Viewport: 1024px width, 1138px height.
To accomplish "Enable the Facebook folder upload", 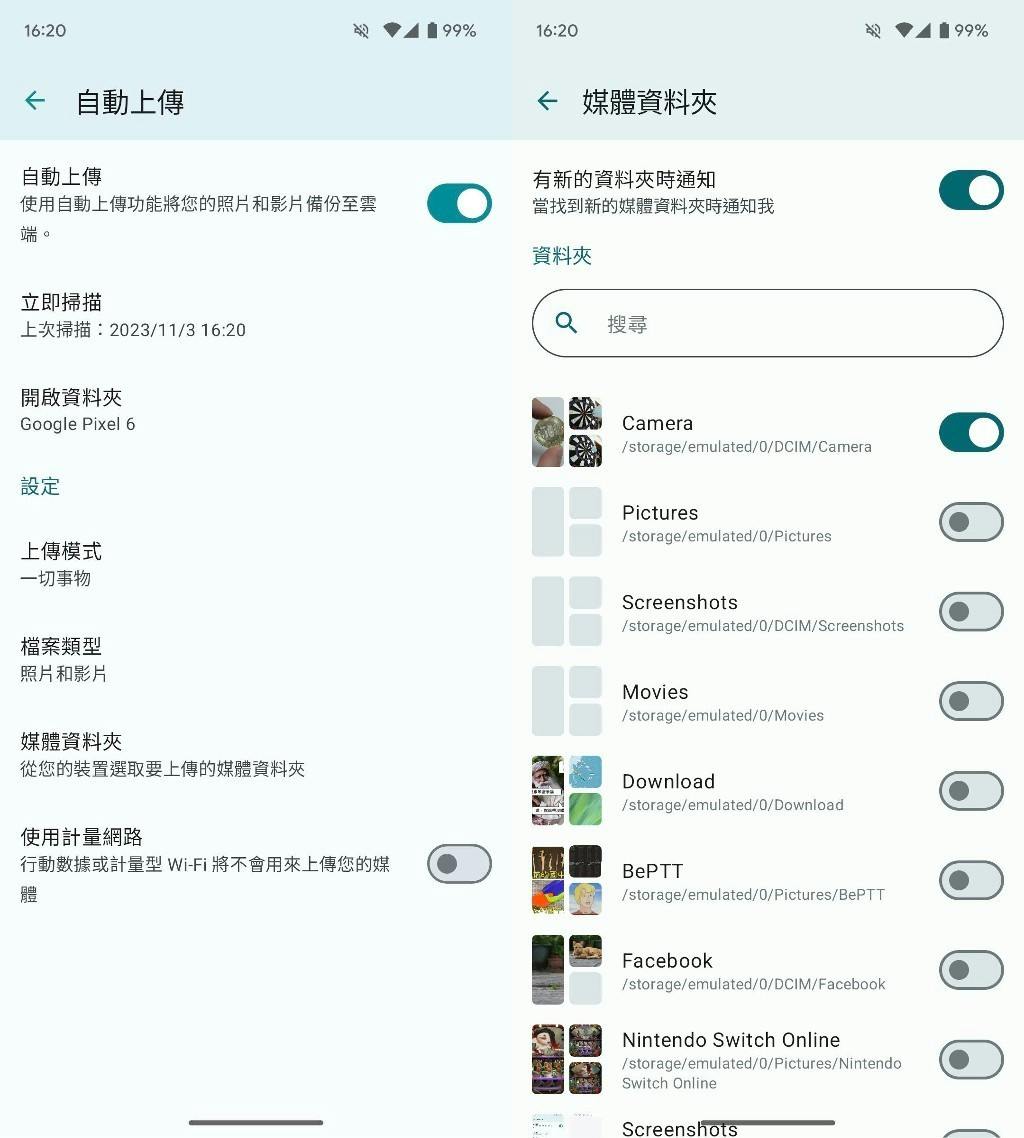I will pyautogui.click(x=970, y=970).
